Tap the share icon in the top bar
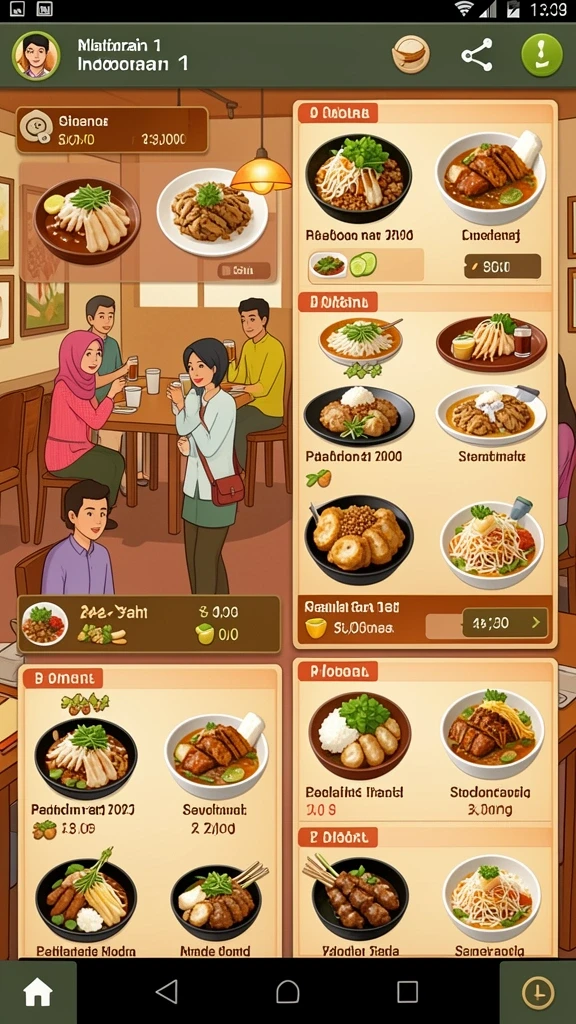This screenshot has height=1024, width=576. coord(477,56)
